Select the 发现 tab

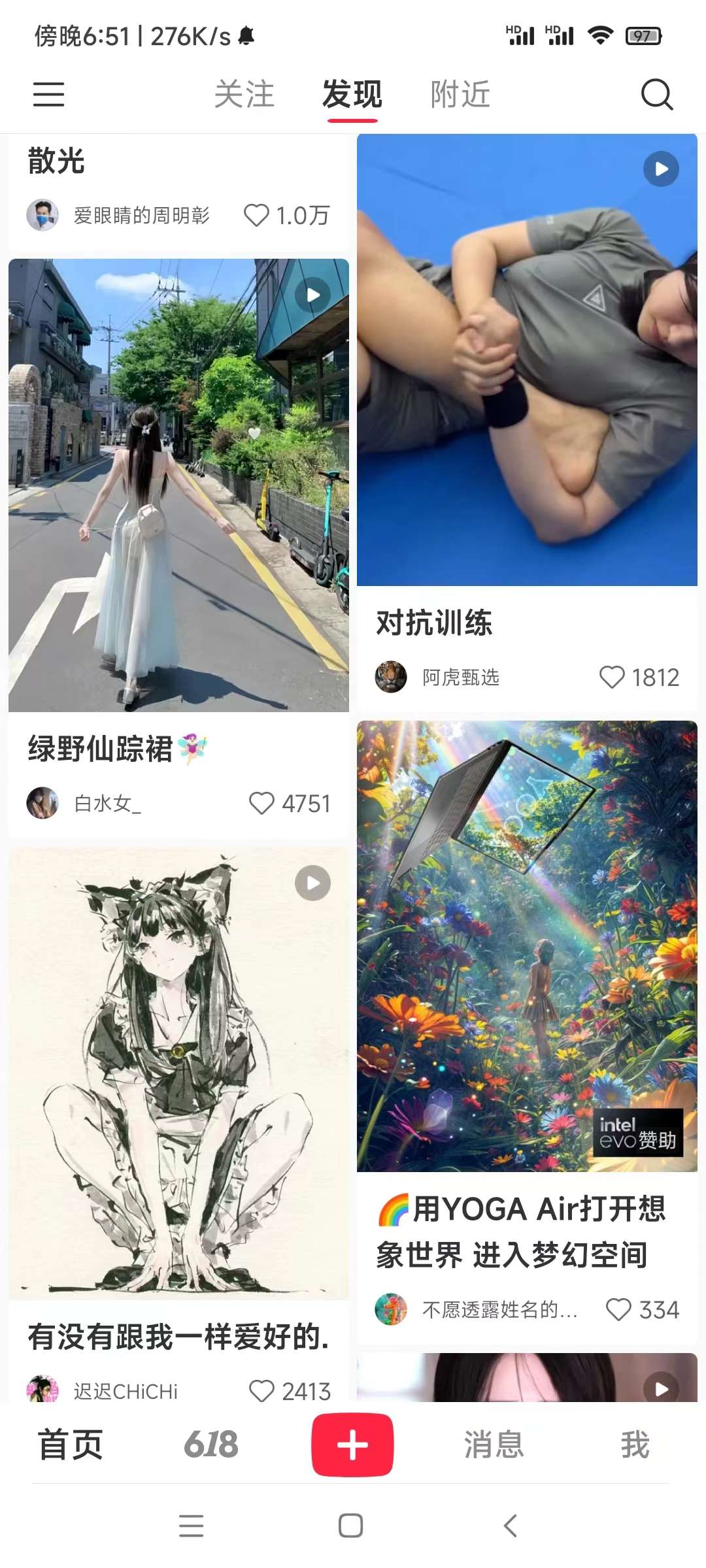pos(352,94)
